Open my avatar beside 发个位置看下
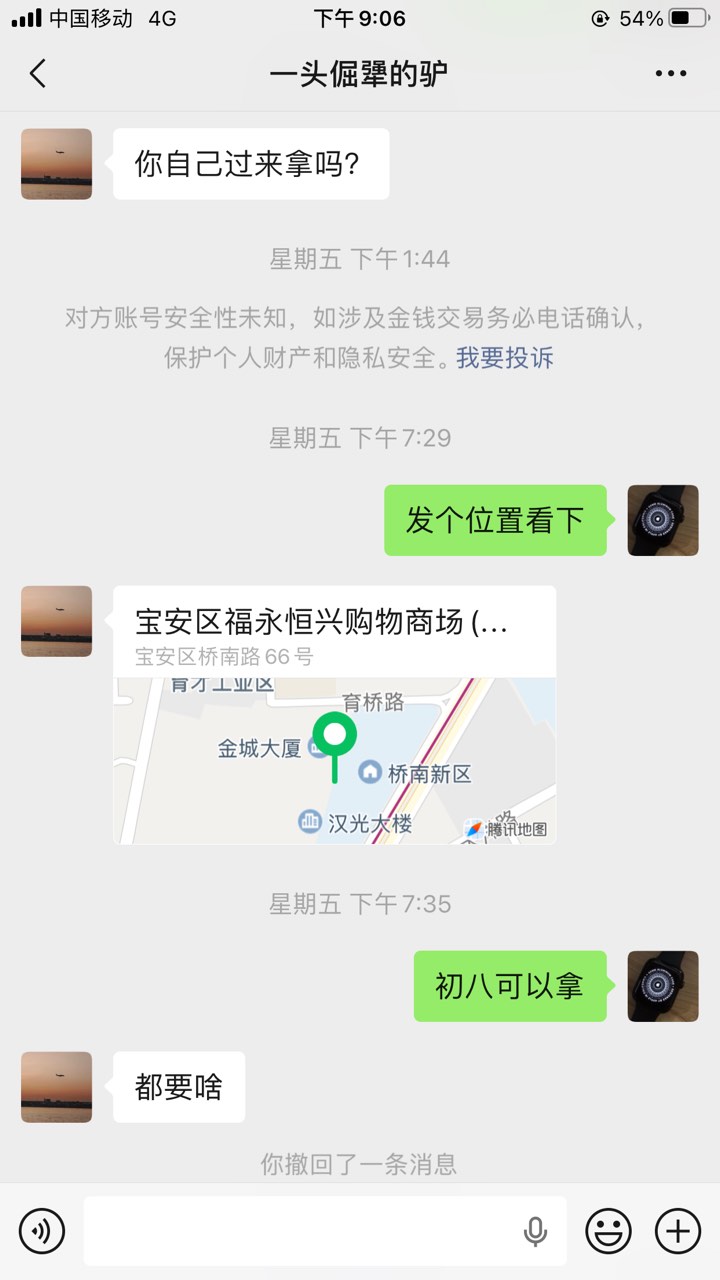720x1280 pixels. [x=662, y=520]
